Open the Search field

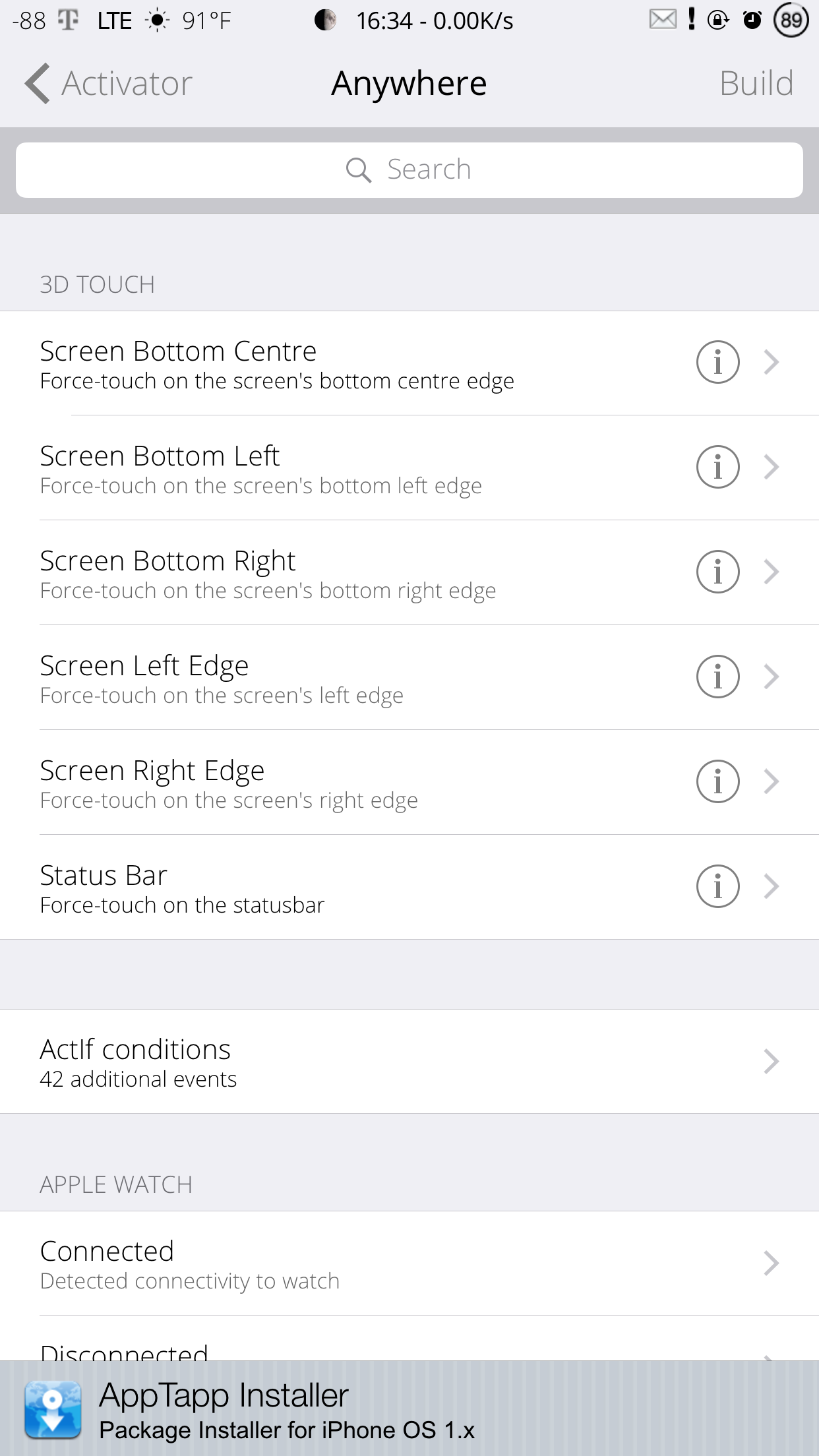click(x=409, y=170)
